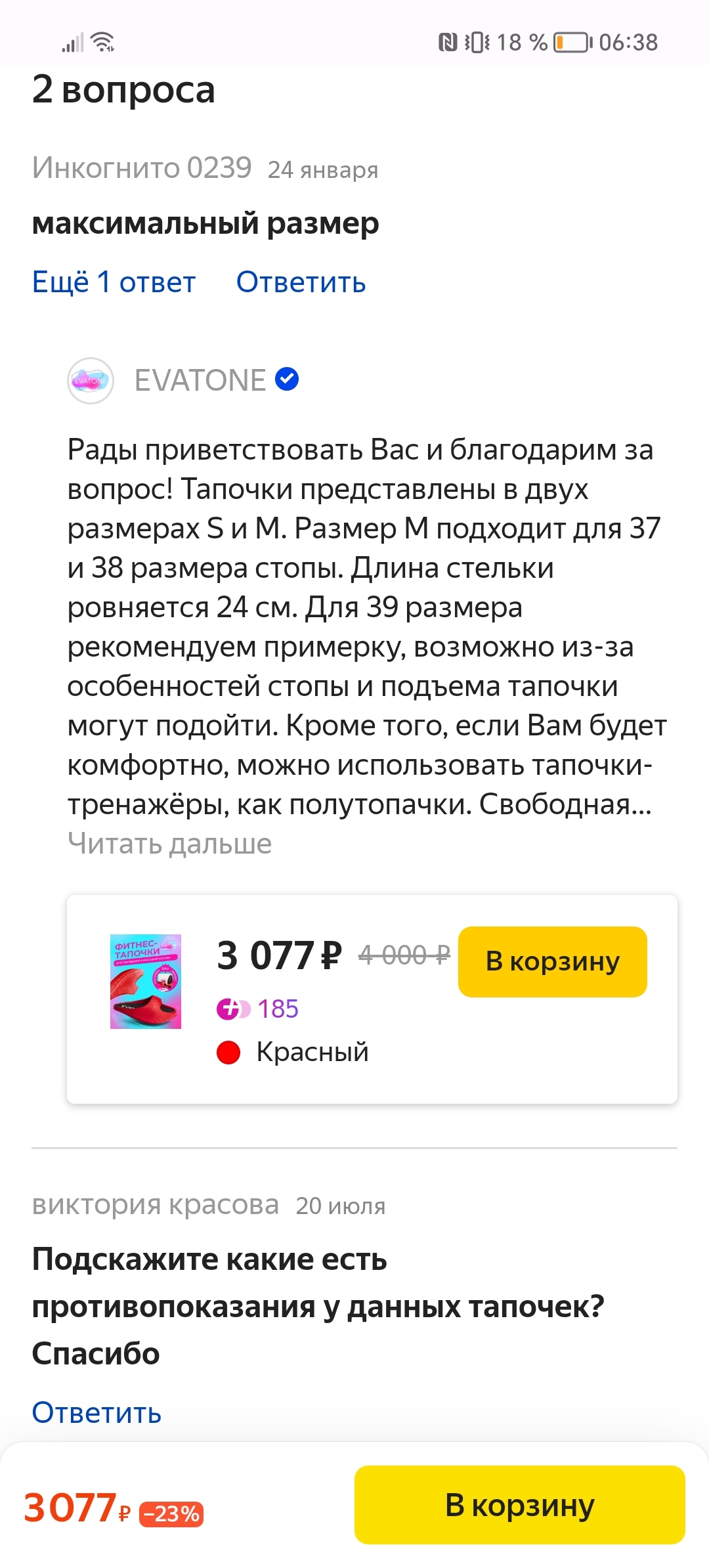Open the EVATONE seller profile
This screenshot has width=709, height=1568.
tap(200, 380)
